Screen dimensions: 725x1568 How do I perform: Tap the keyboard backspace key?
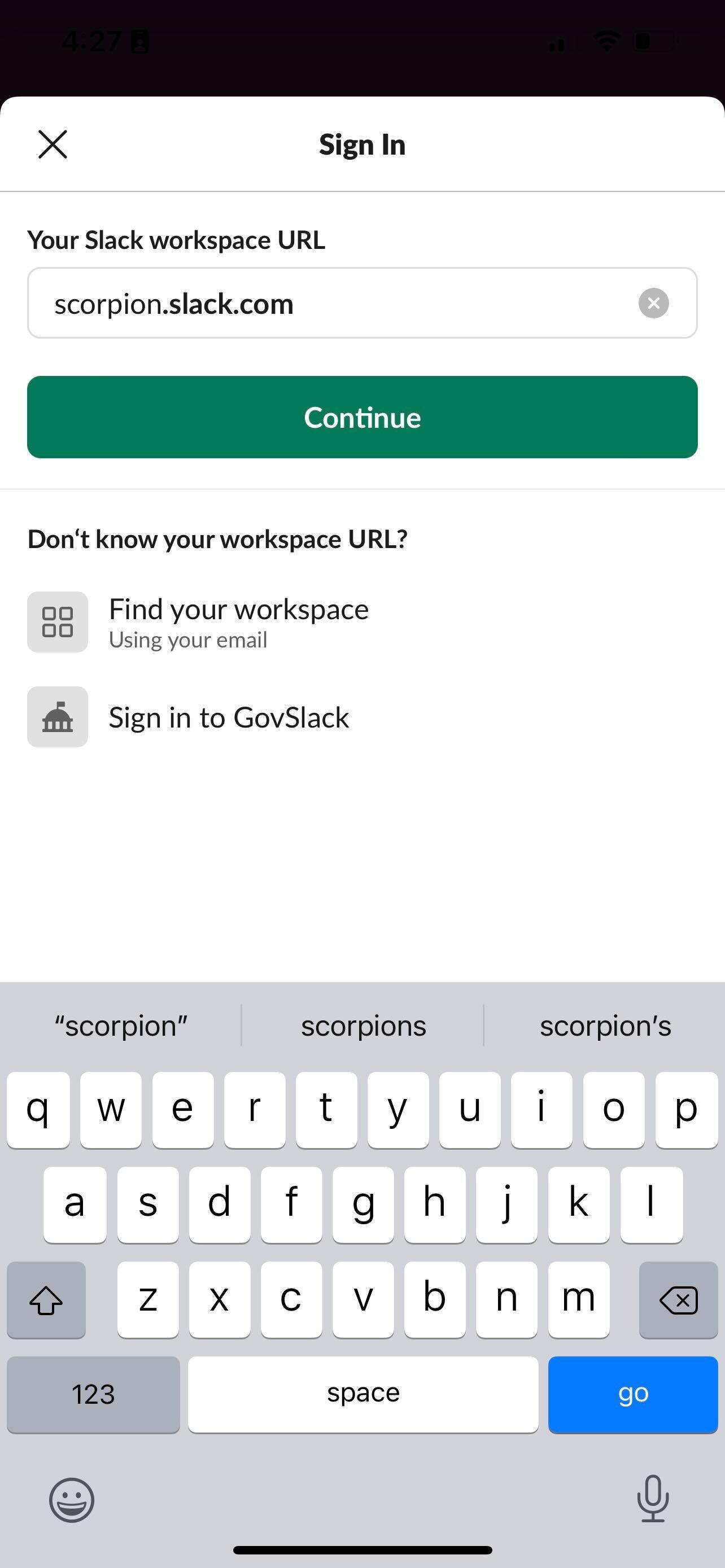(678, 1299)
